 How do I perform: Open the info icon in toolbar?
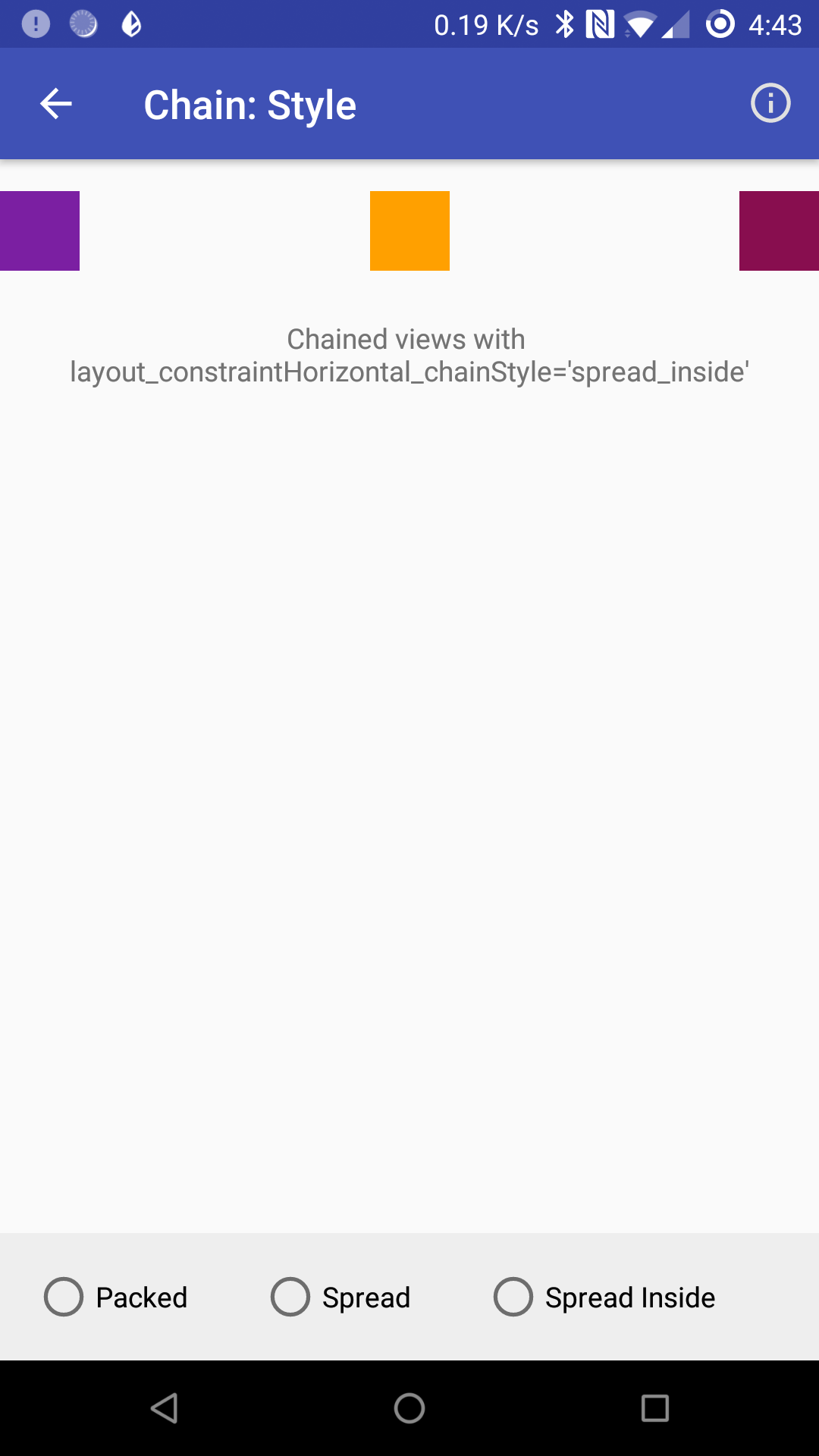tap(770, 103)
